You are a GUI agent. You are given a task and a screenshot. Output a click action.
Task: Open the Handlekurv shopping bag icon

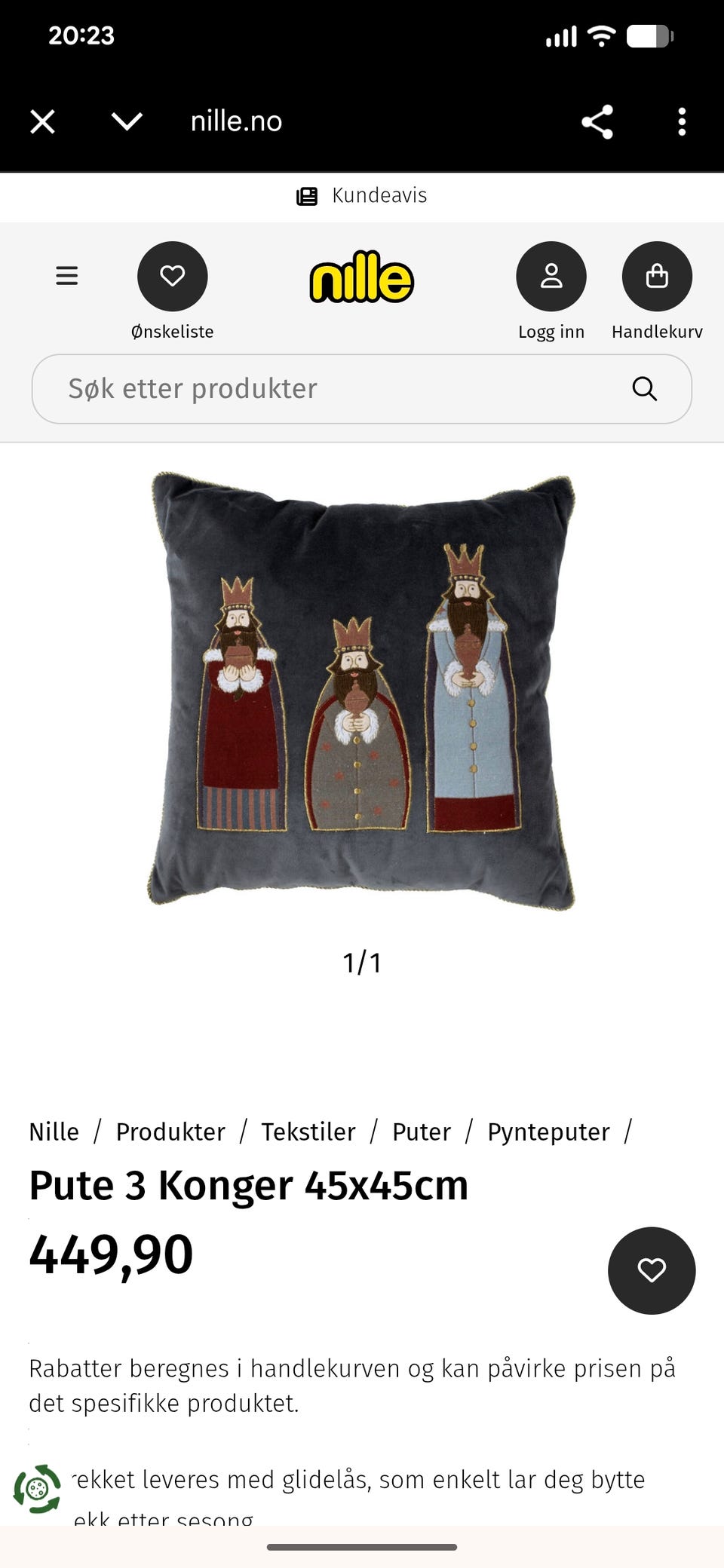tap(657, 275)
